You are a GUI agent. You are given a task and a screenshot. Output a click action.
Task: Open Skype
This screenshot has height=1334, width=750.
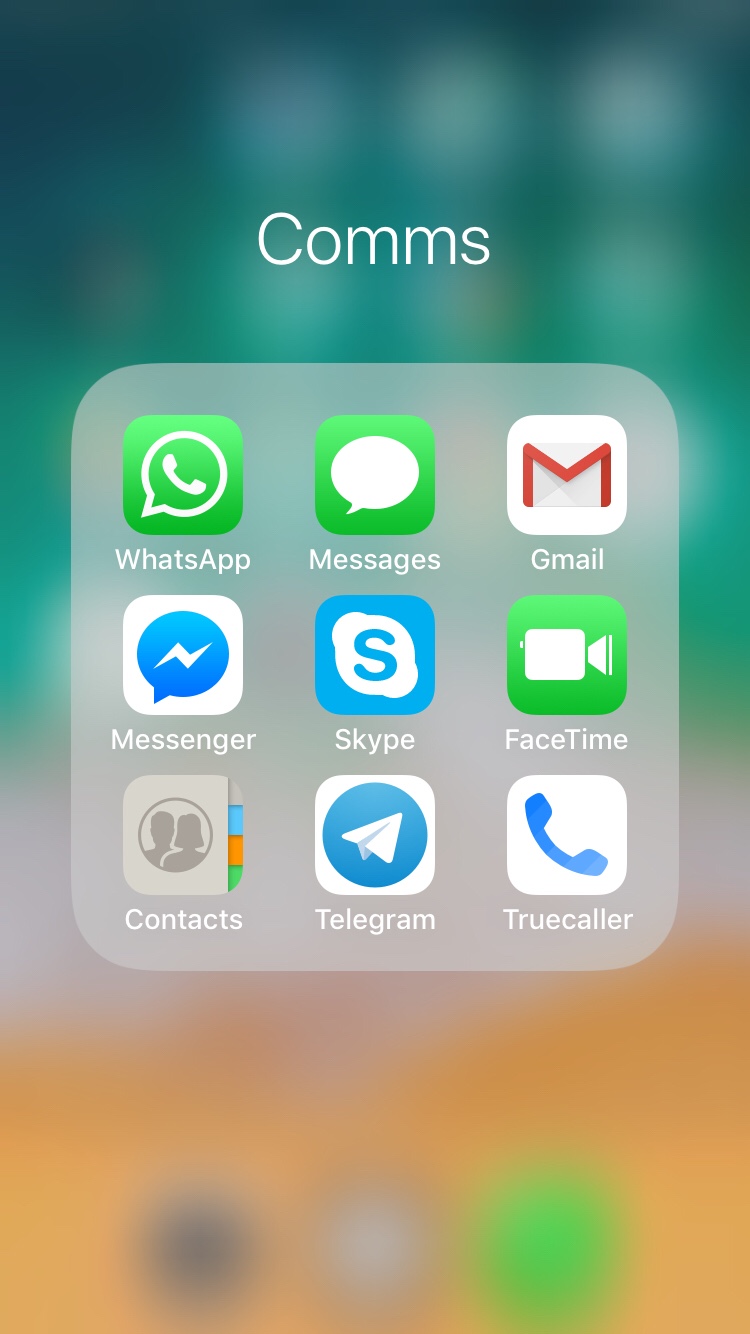[375, 655]
